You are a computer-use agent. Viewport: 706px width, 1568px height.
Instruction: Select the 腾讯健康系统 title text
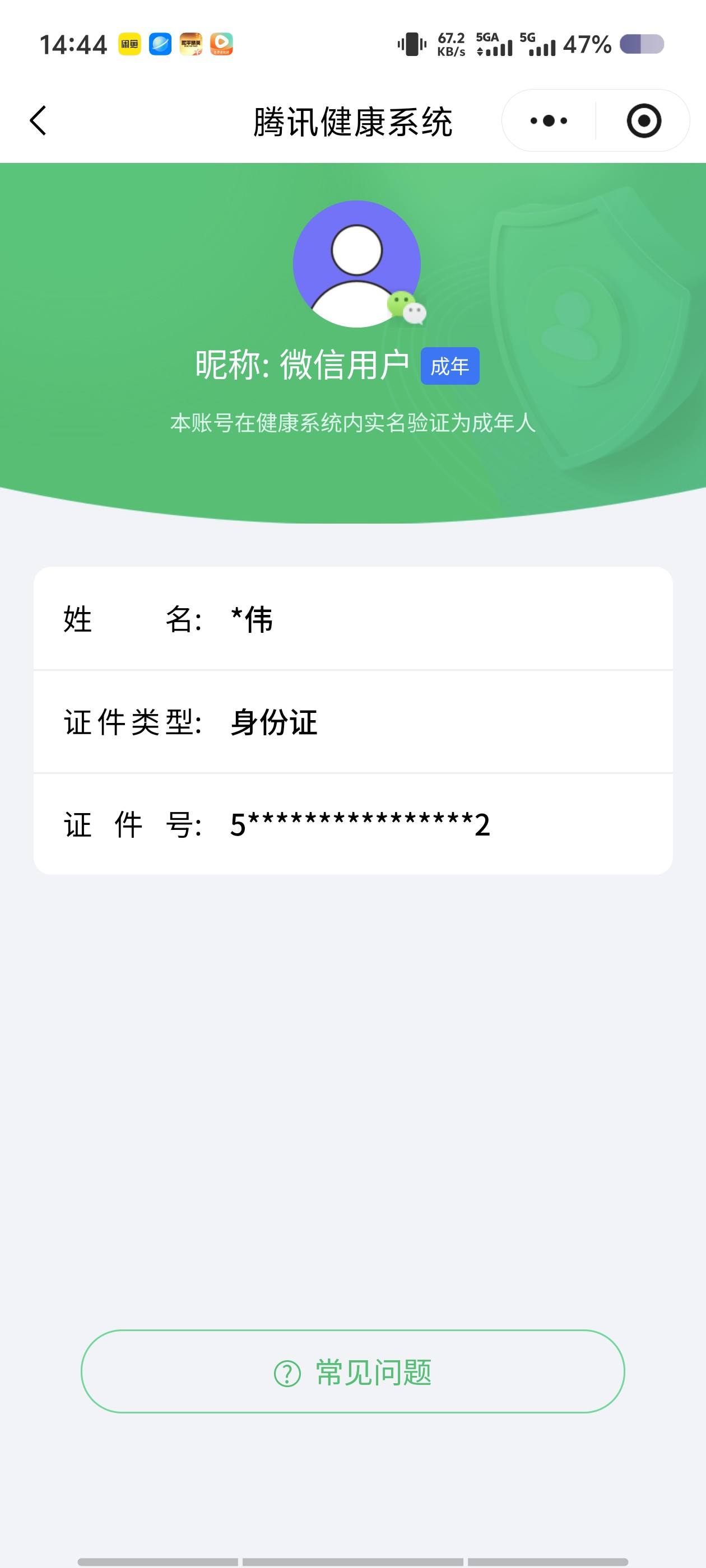(352, 120)
